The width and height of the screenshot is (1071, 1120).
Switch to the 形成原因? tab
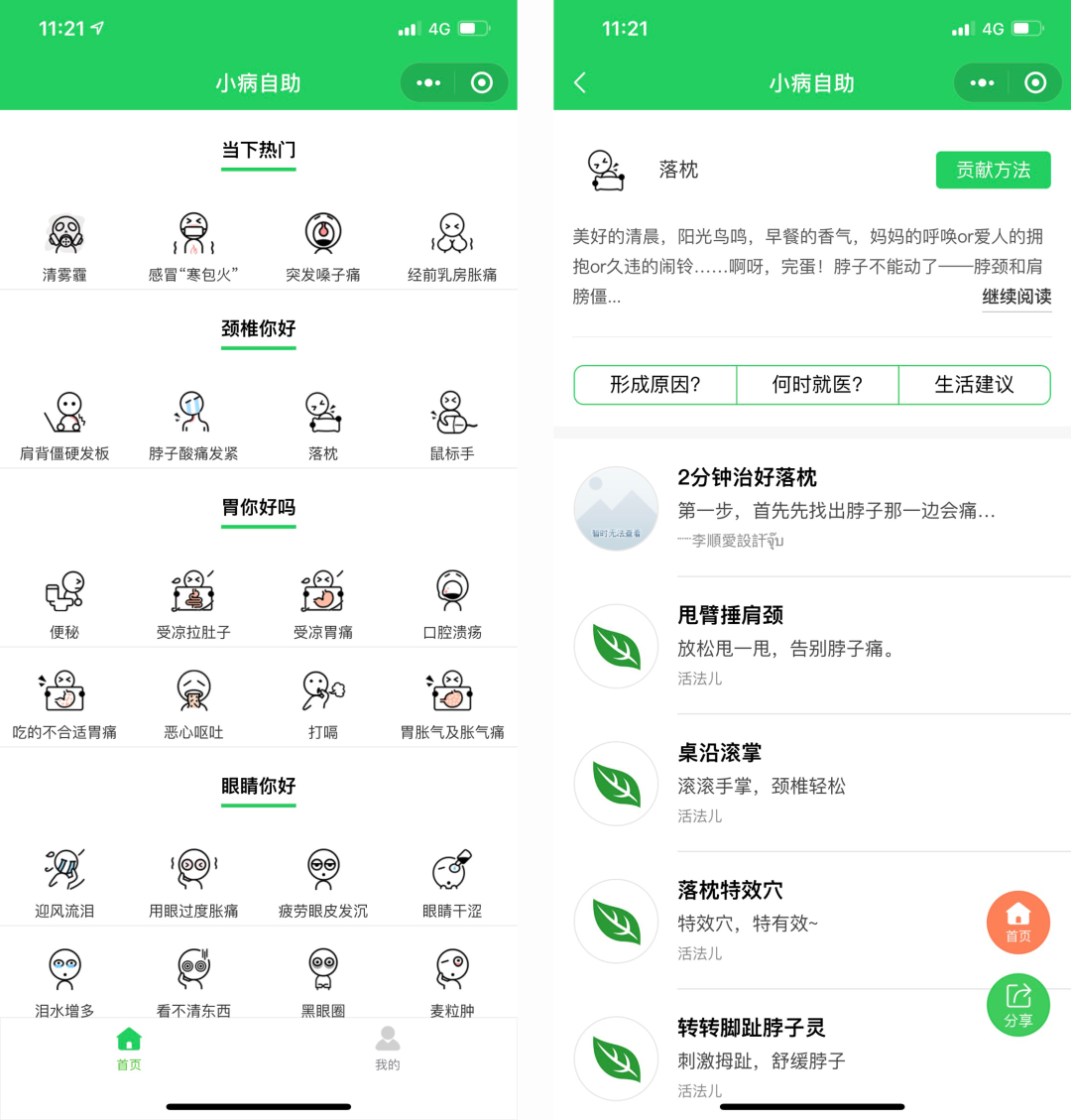(x=655, y=385)
